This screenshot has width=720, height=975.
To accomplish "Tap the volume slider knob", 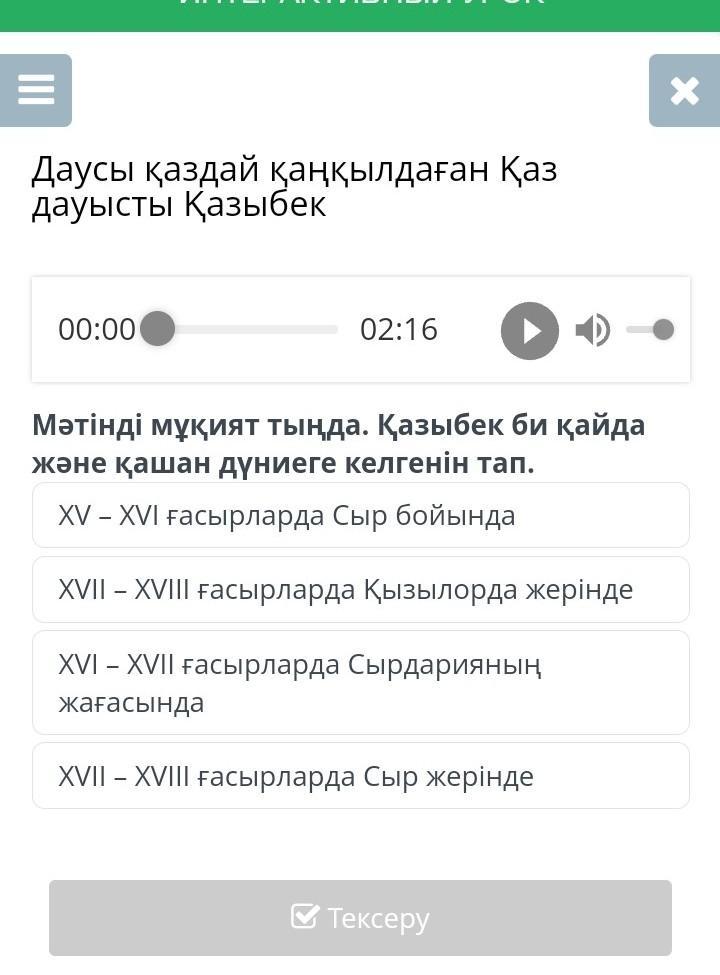I will 663,330.
